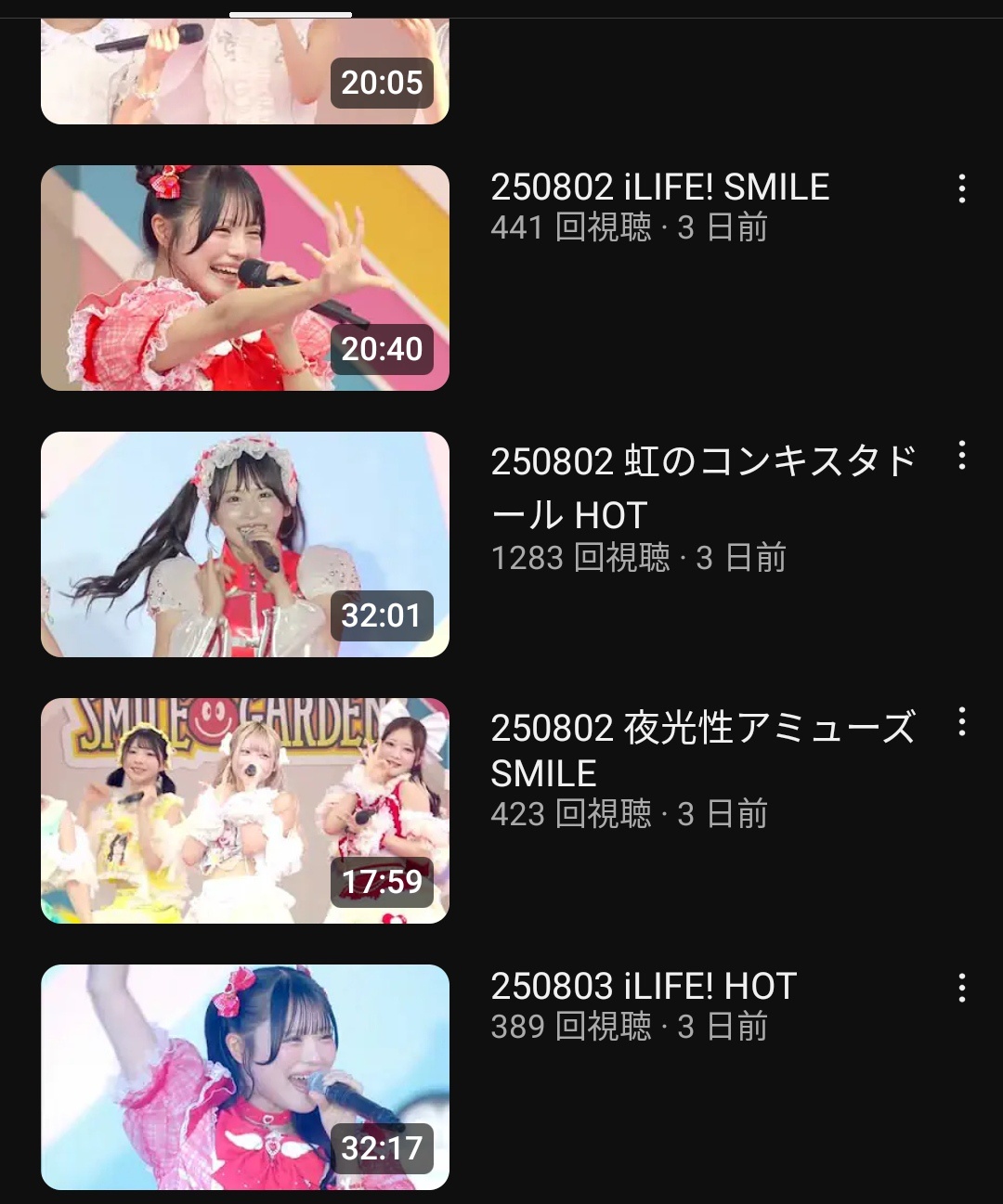Play the 32:01 虹のコンキスタドール HOT thumbnail
The width and height of the screenshot is (1003, 1204).
[x=245, y=544]
